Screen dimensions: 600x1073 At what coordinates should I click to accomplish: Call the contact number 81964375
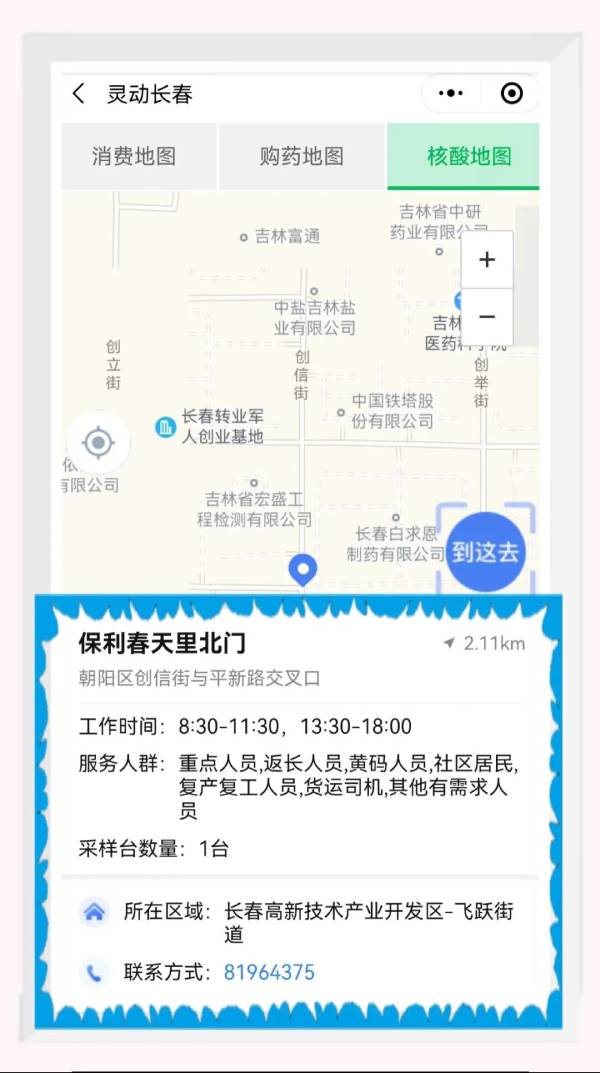click(269, 972)
